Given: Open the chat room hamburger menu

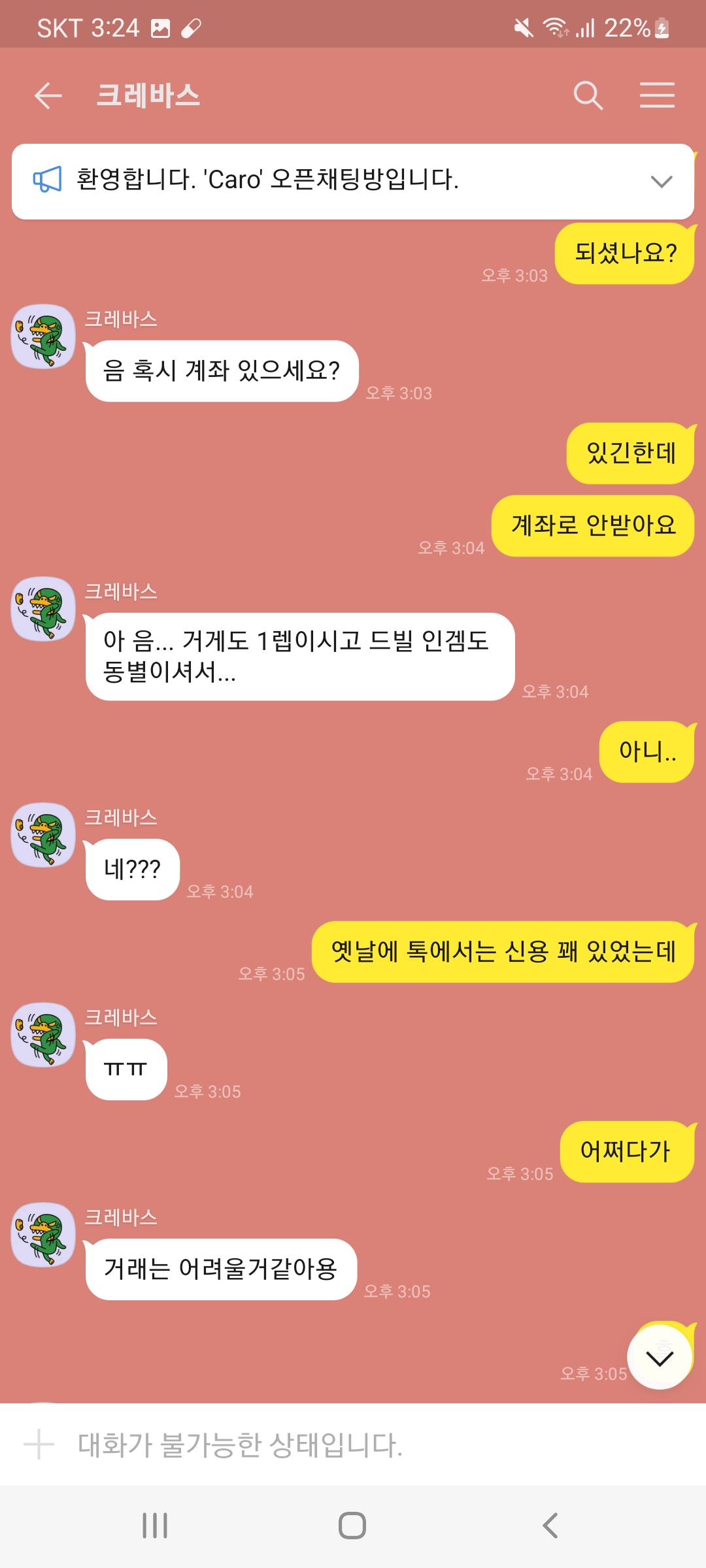Looking at the screenshot, I should (x=657, y=96).
